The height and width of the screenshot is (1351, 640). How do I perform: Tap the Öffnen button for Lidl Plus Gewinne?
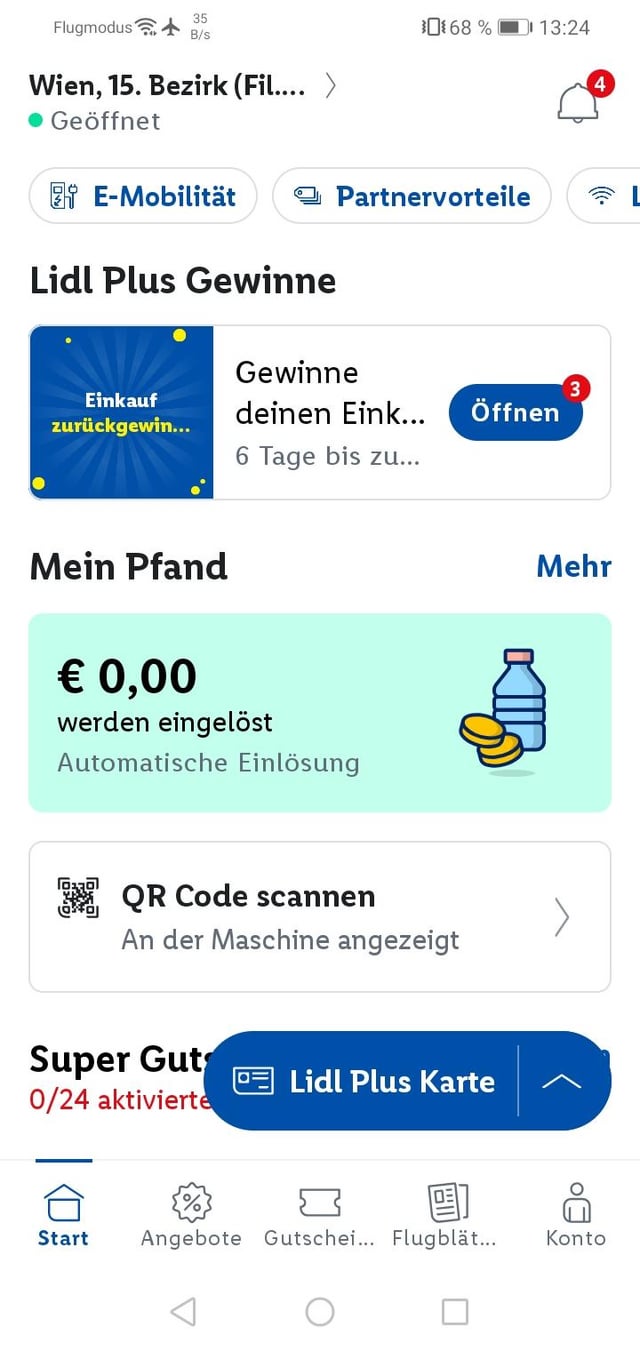point(515,412)
